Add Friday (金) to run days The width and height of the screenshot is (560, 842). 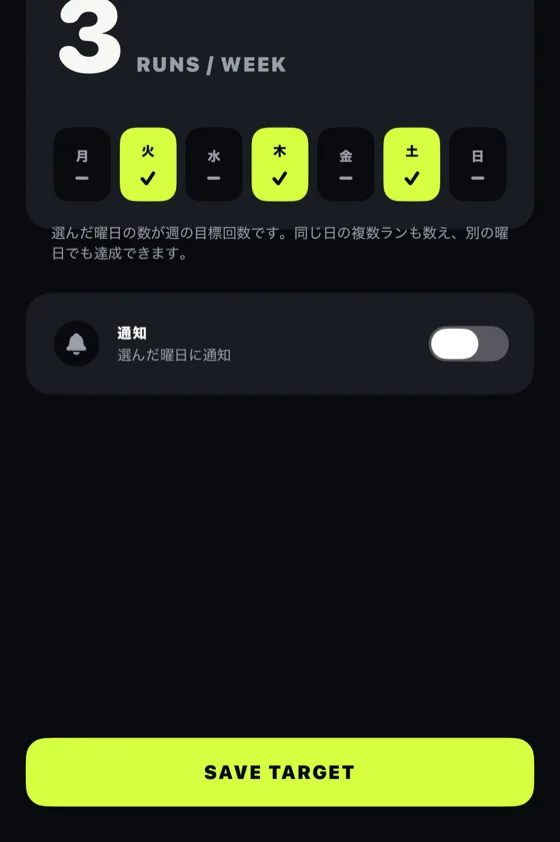[x=346, y=164]
